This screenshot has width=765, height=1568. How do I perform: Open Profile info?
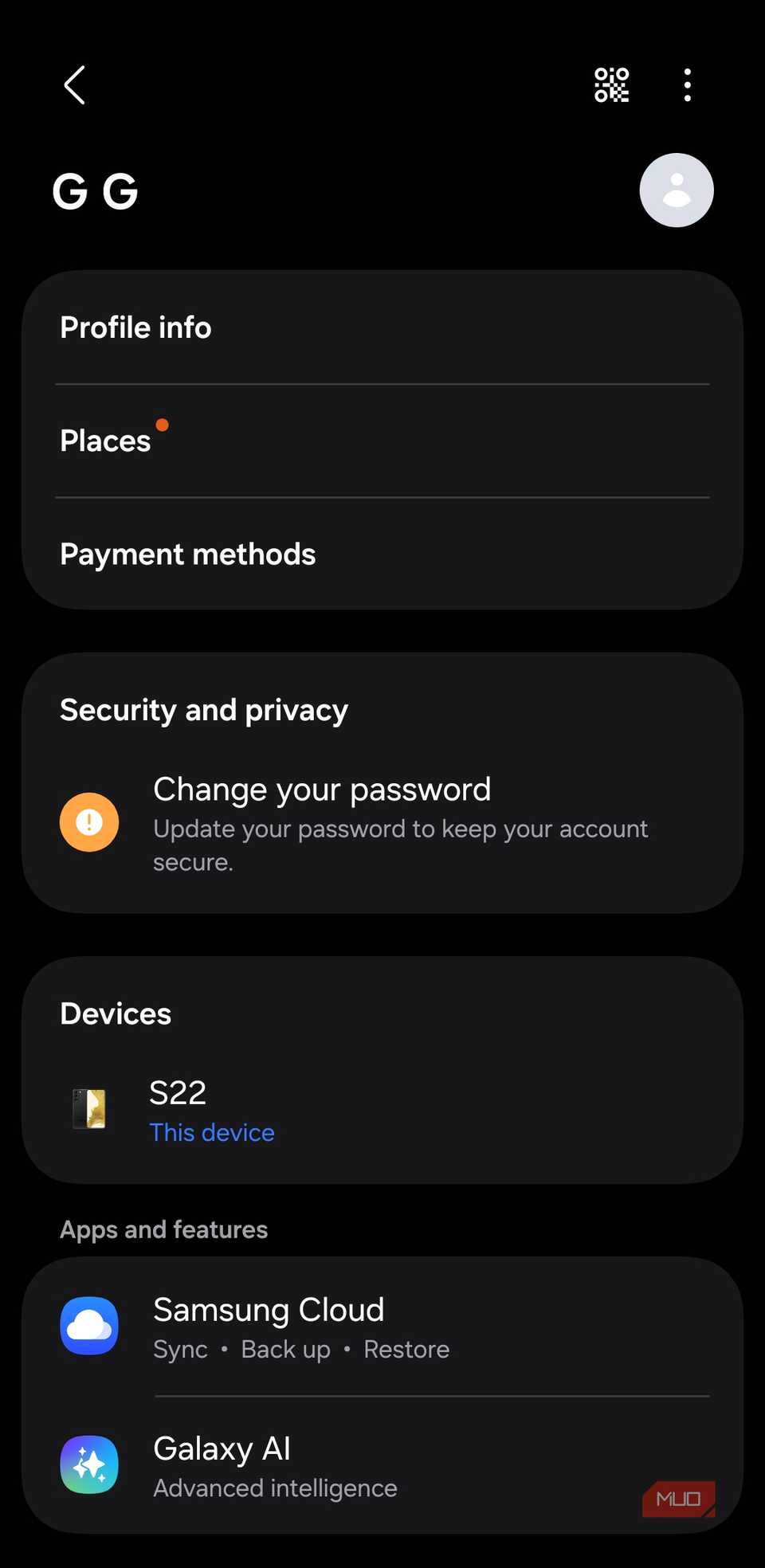tap(135, 327)
